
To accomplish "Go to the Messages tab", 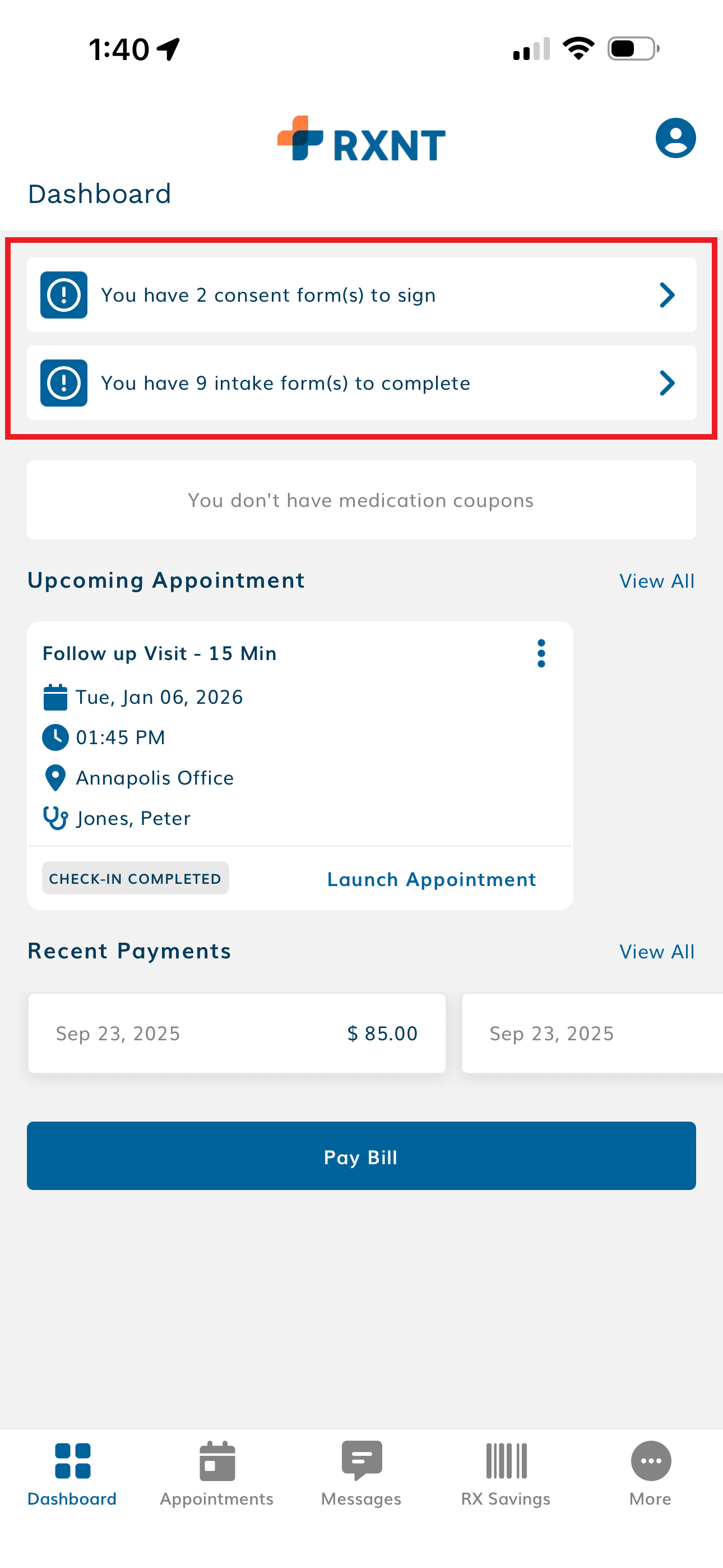I will 361,1473.
